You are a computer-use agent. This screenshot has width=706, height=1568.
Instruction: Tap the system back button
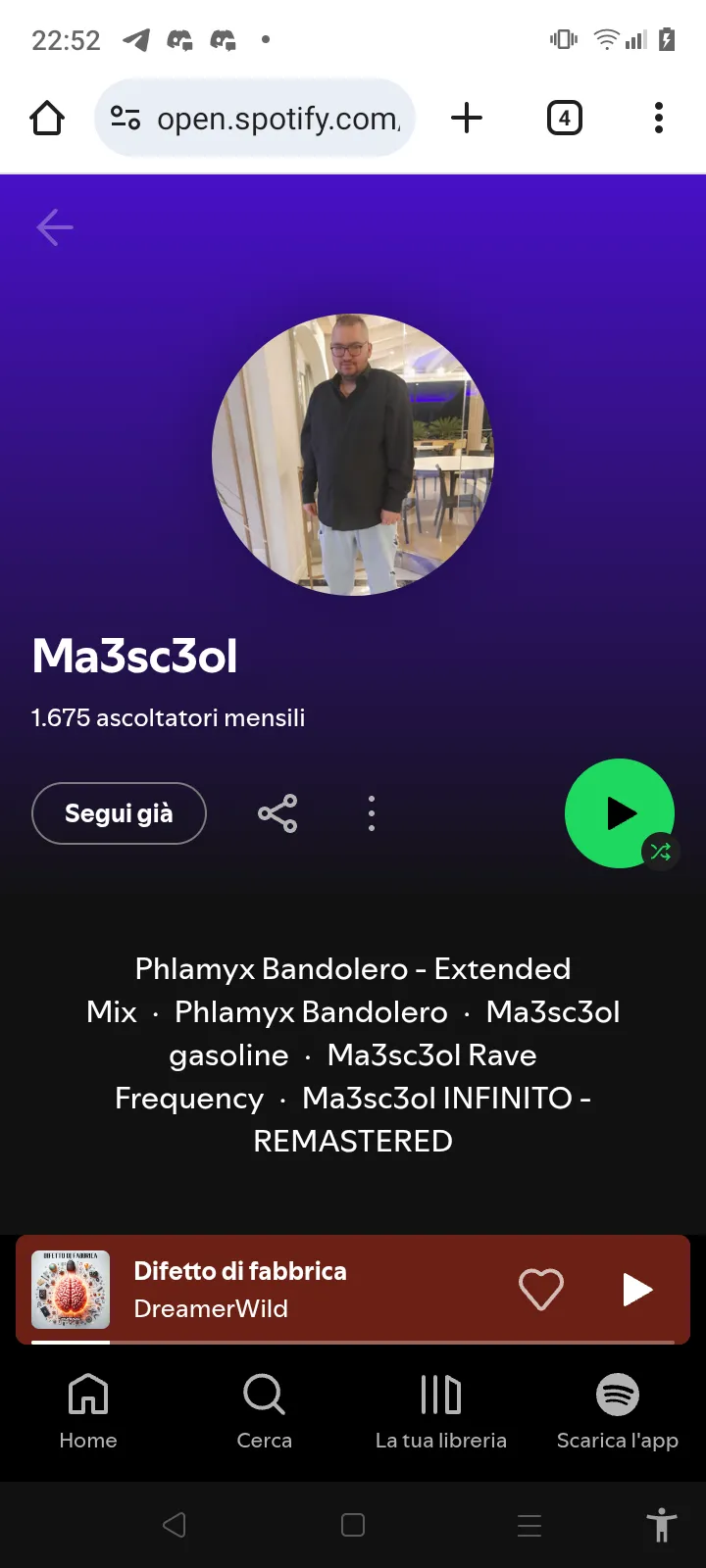pyautogui.click(x=175, y=1525)
